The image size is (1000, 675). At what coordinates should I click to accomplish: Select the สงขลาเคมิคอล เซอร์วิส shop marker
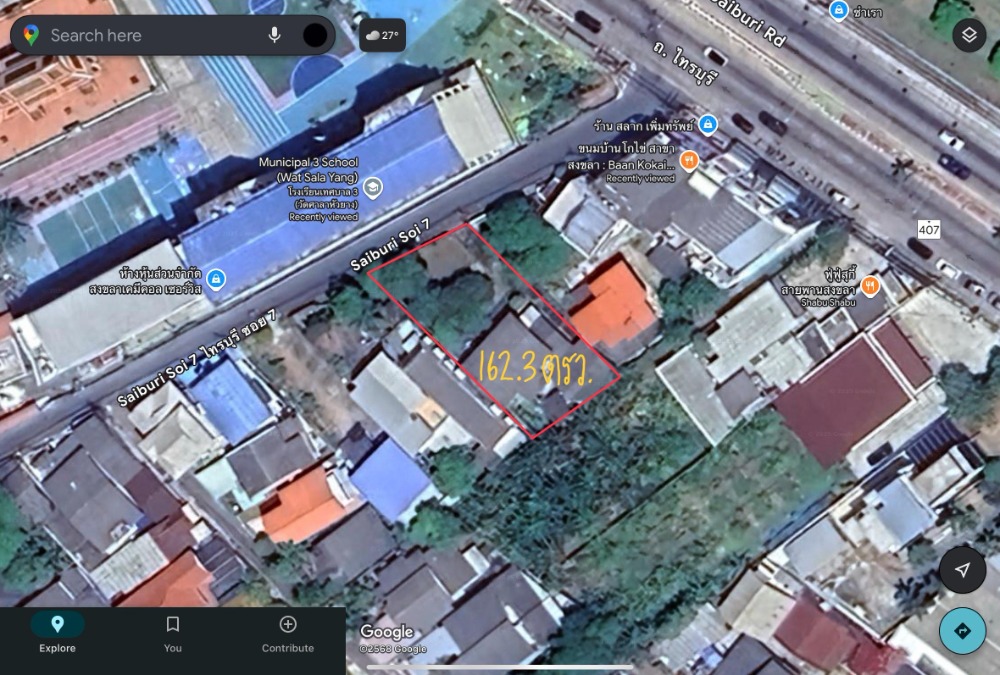216,279
